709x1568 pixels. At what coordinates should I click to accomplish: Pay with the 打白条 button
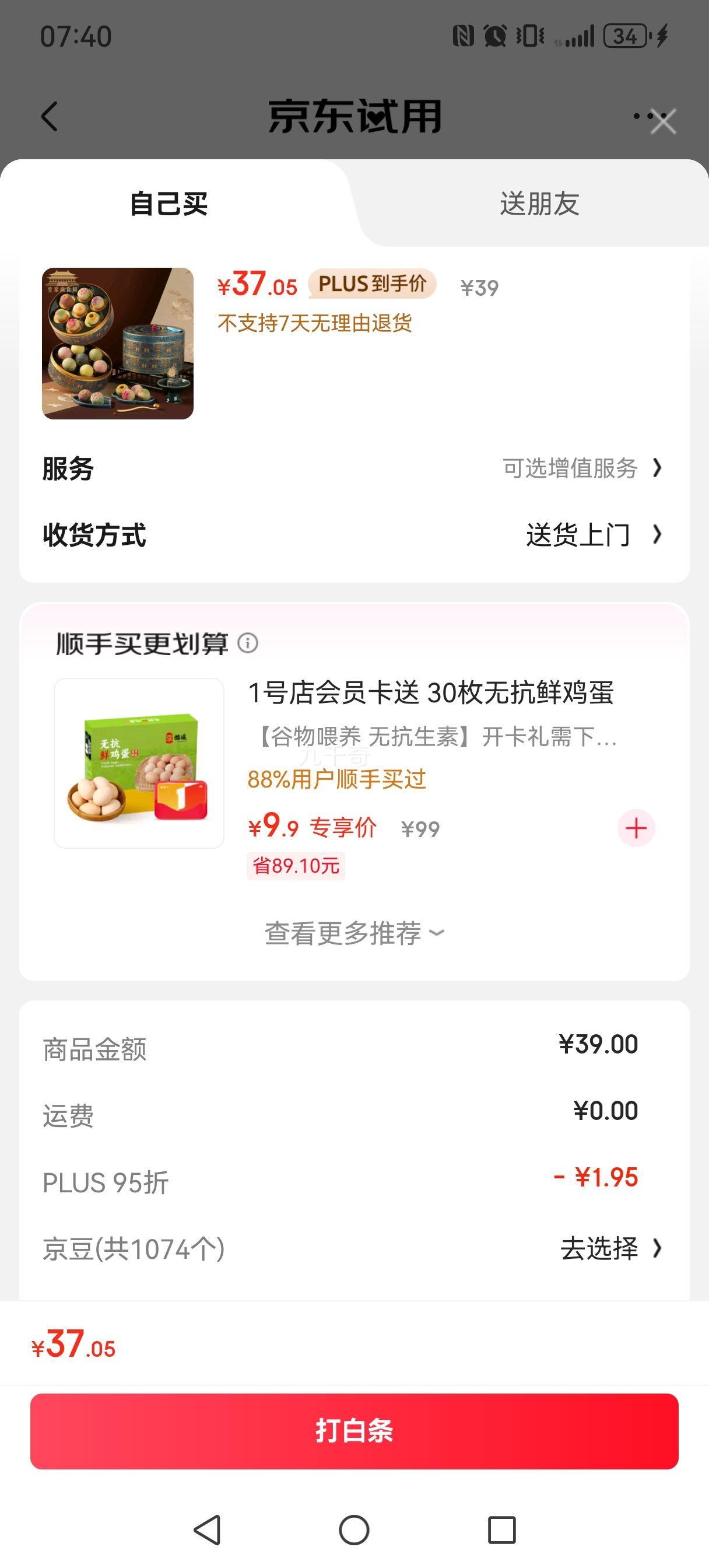pyautogui.click(x=354, y=1430)
